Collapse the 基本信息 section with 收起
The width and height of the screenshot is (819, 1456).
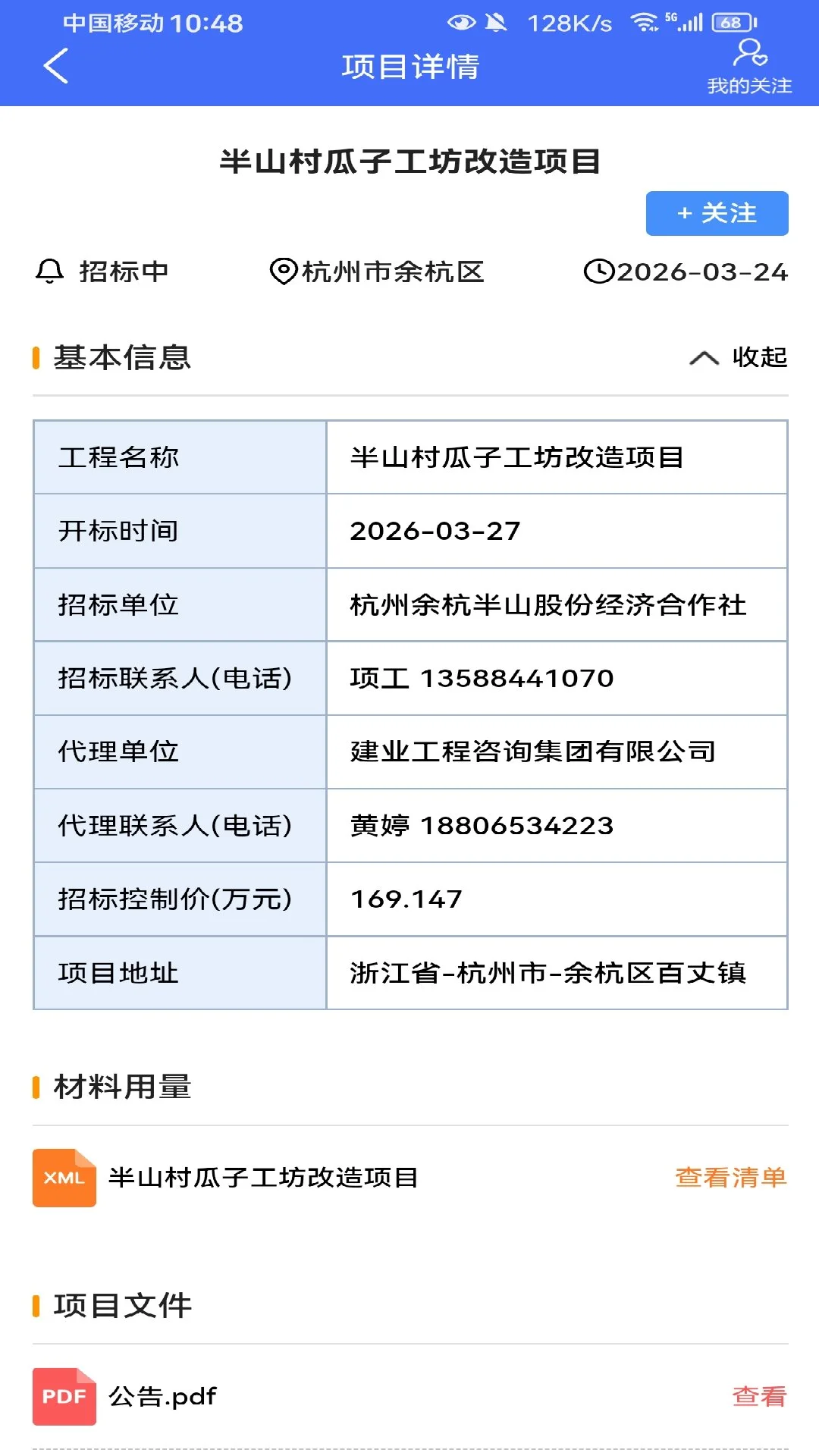tap(738, 357)
